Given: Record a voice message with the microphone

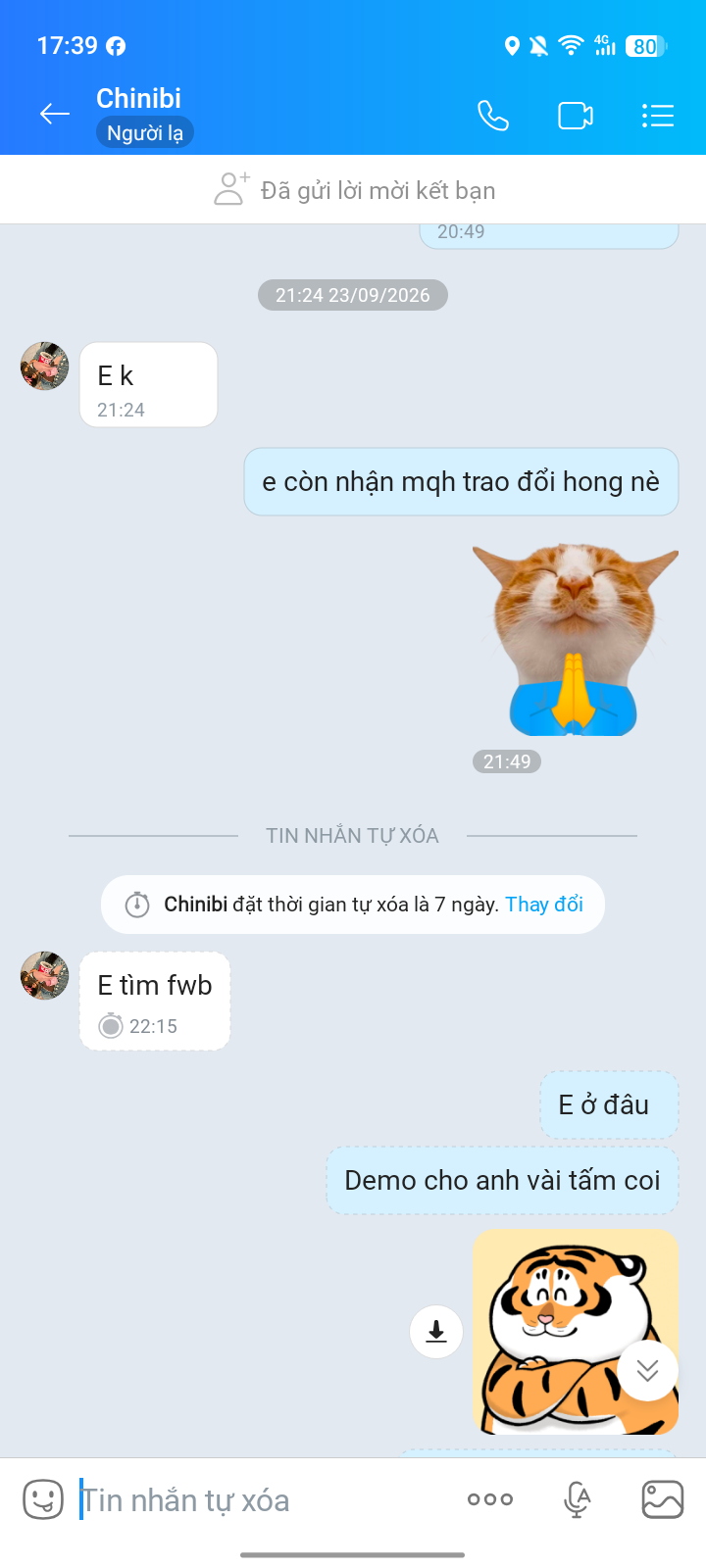Looking at the screenshot, I should tap(578, 1499).
